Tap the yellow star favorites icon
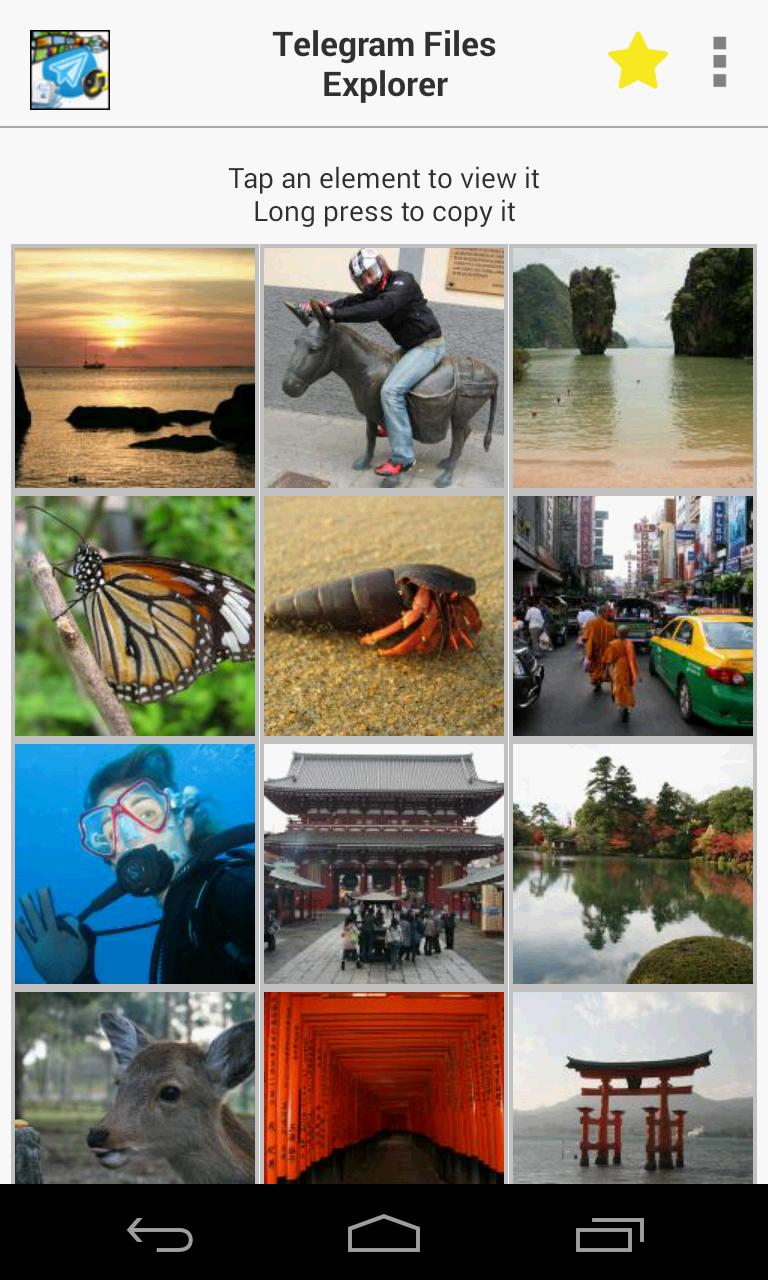768x1280 pixels. (x=636, y=60)
